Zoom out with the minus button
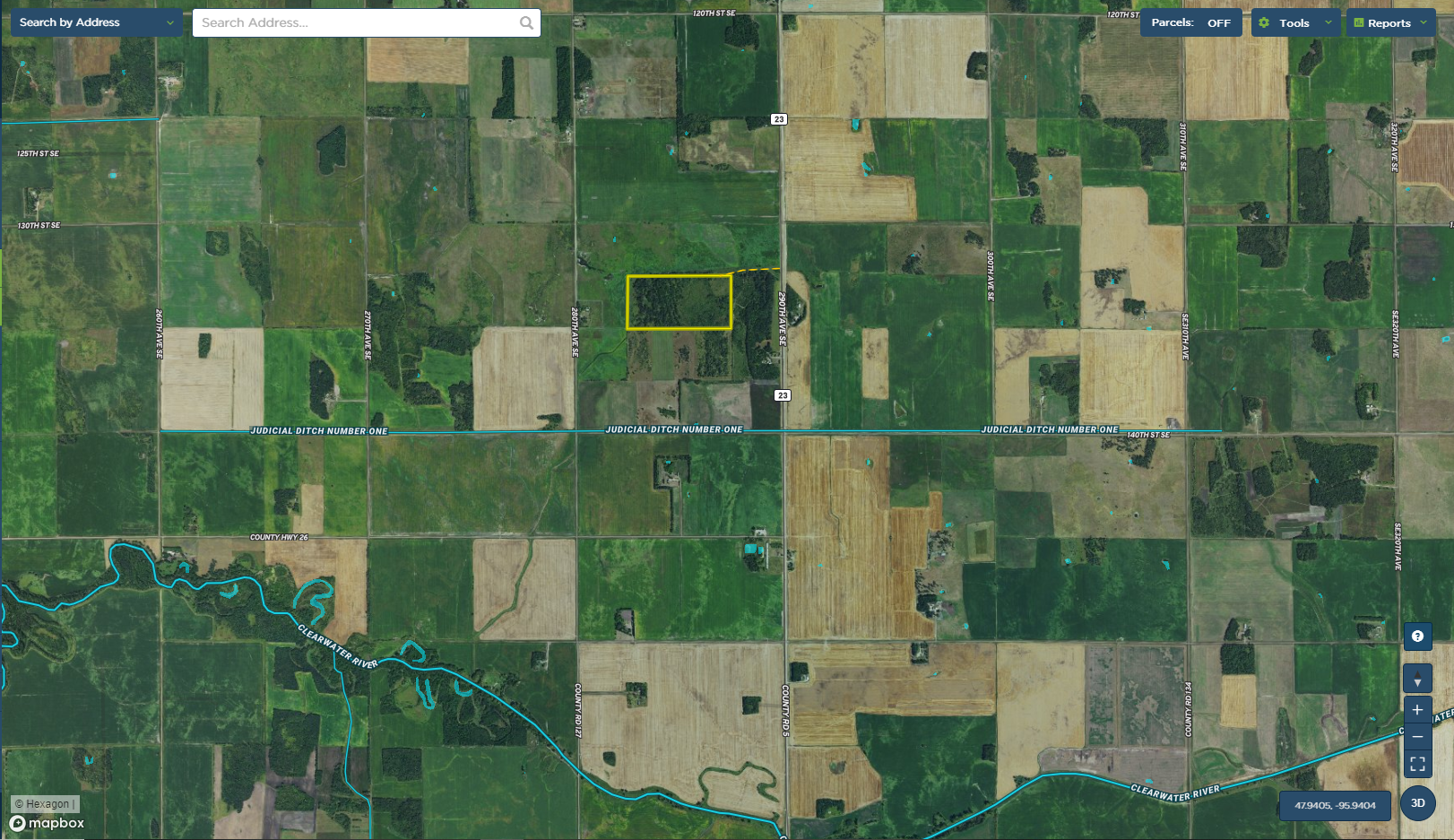The image size is (1454, 840). 1417,737
